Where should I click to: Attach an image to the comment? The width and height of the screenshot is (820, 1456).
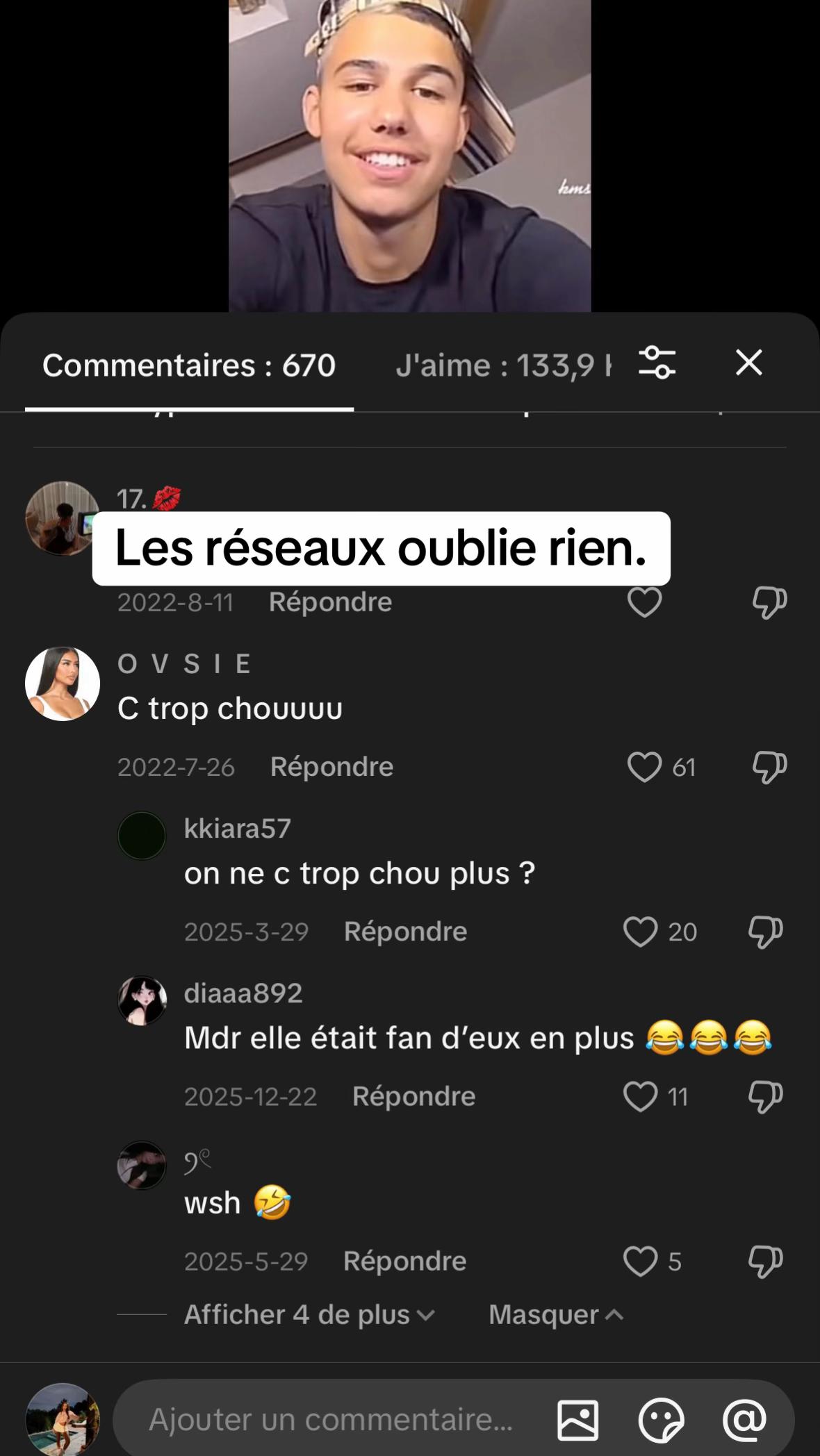(x=577, y=1420)
